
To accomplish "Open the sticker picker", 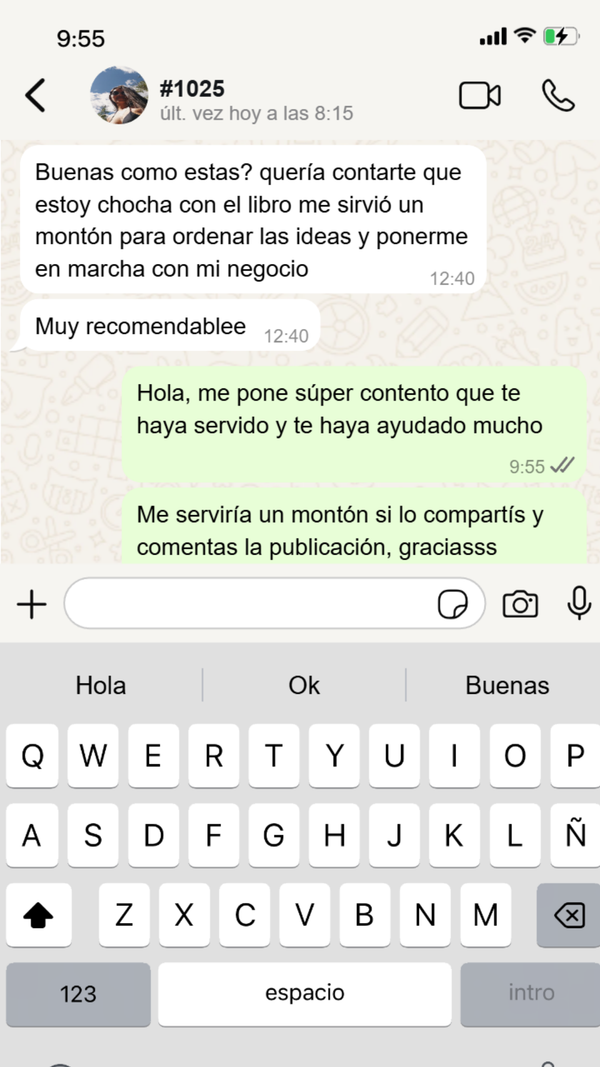I will tap(453, 604).
